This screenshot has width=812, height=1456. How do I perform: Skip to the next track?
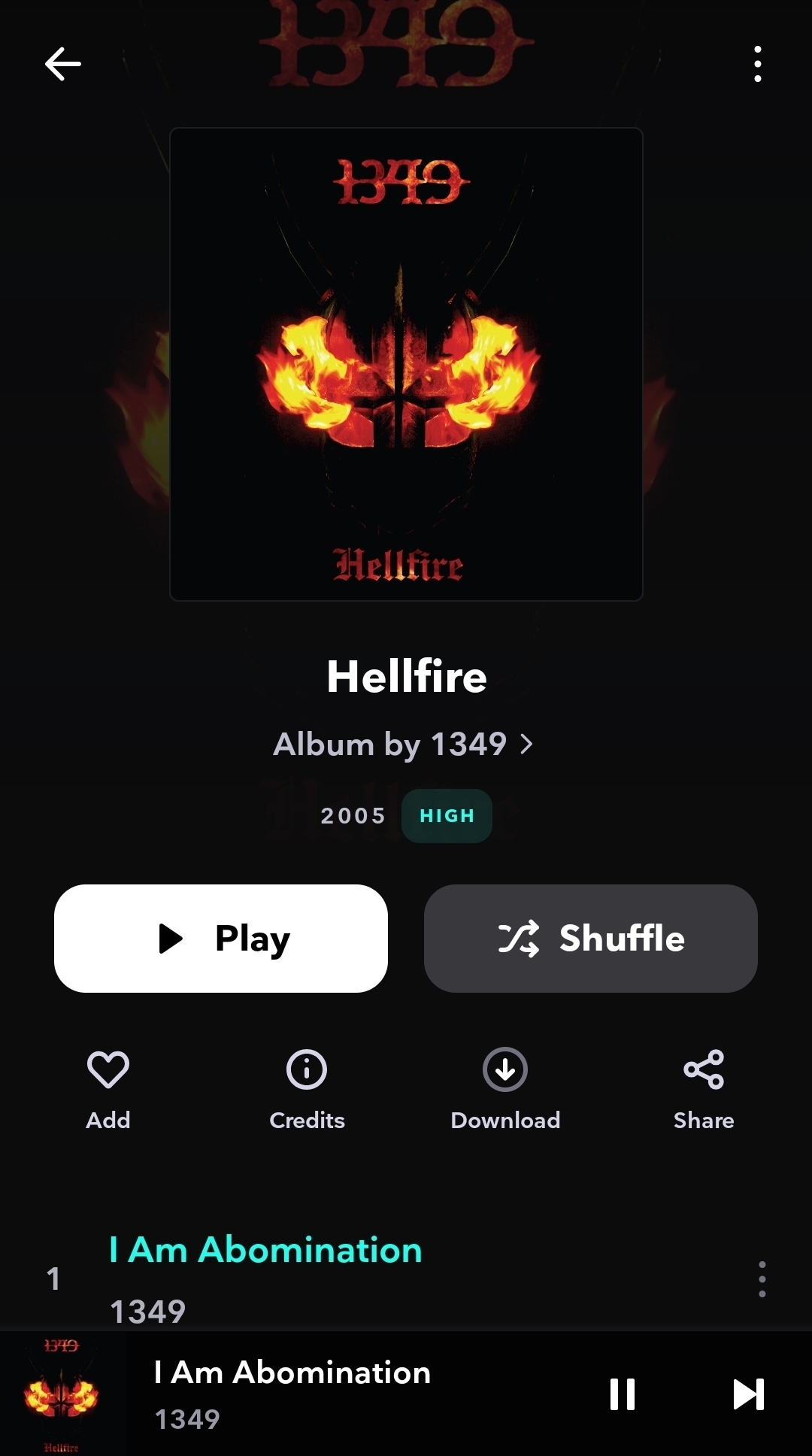(x=748, y=1394)
